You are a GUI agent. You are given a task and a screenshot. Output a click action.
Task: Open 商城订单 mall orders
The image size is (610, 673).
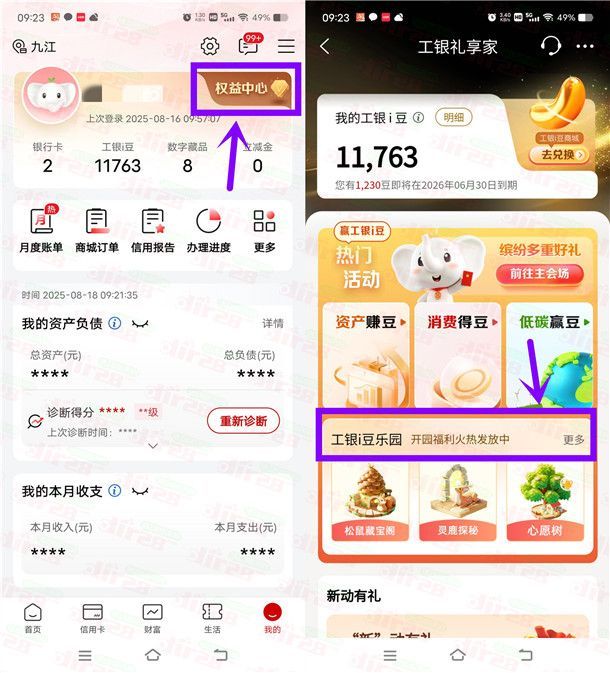coord(97,230)
